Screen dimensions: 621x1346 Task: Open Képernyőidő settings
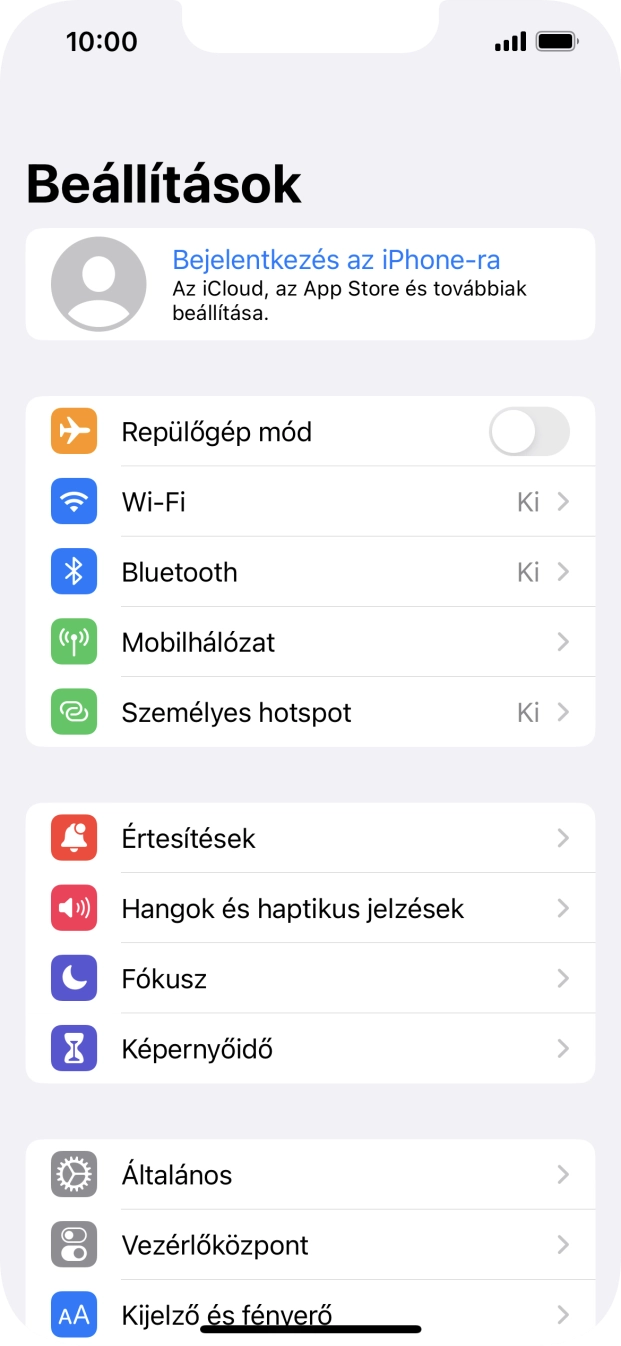310,1048
